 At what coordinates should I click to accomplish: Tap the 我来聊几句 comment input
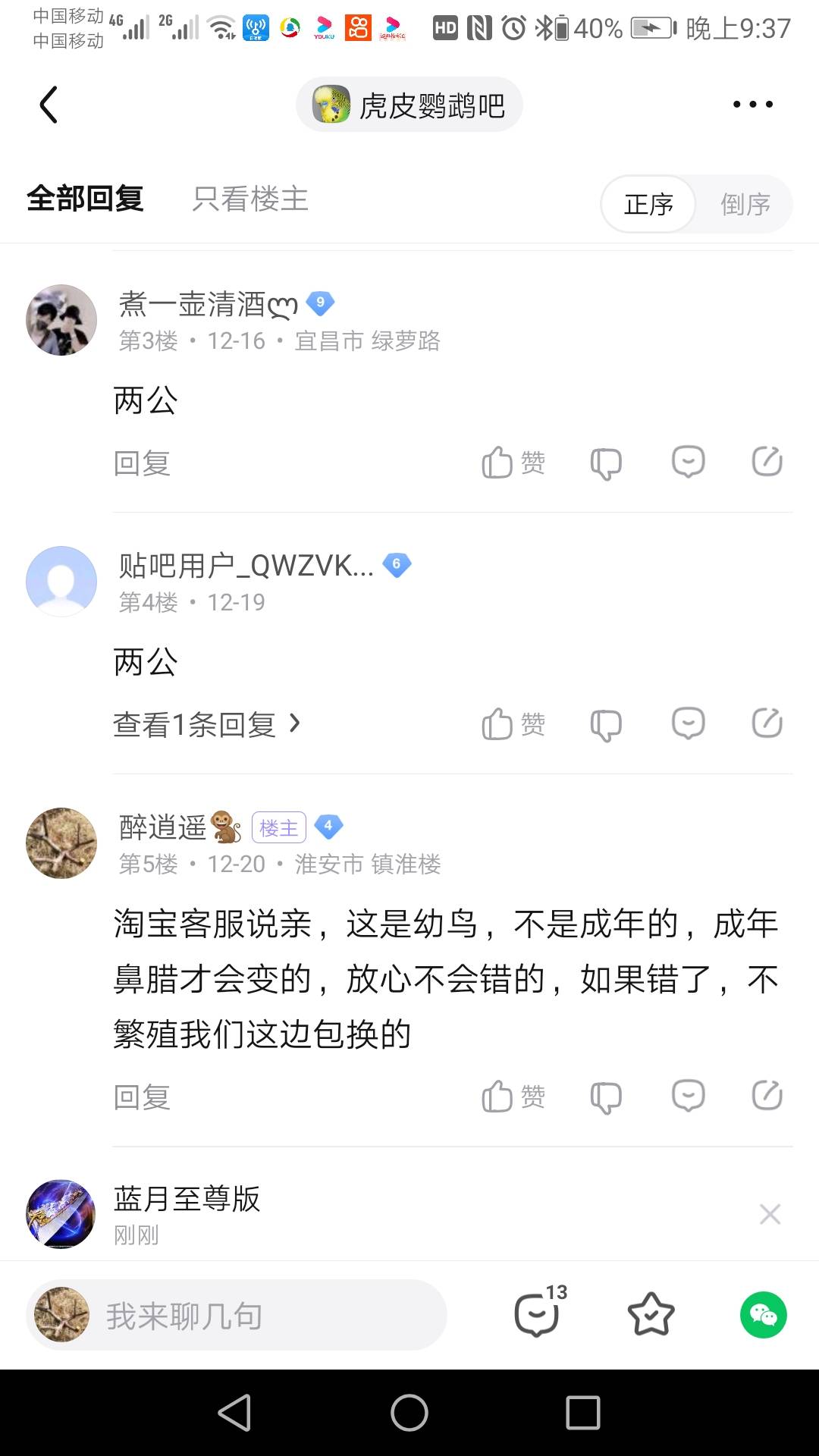[x=258, y=1316]
